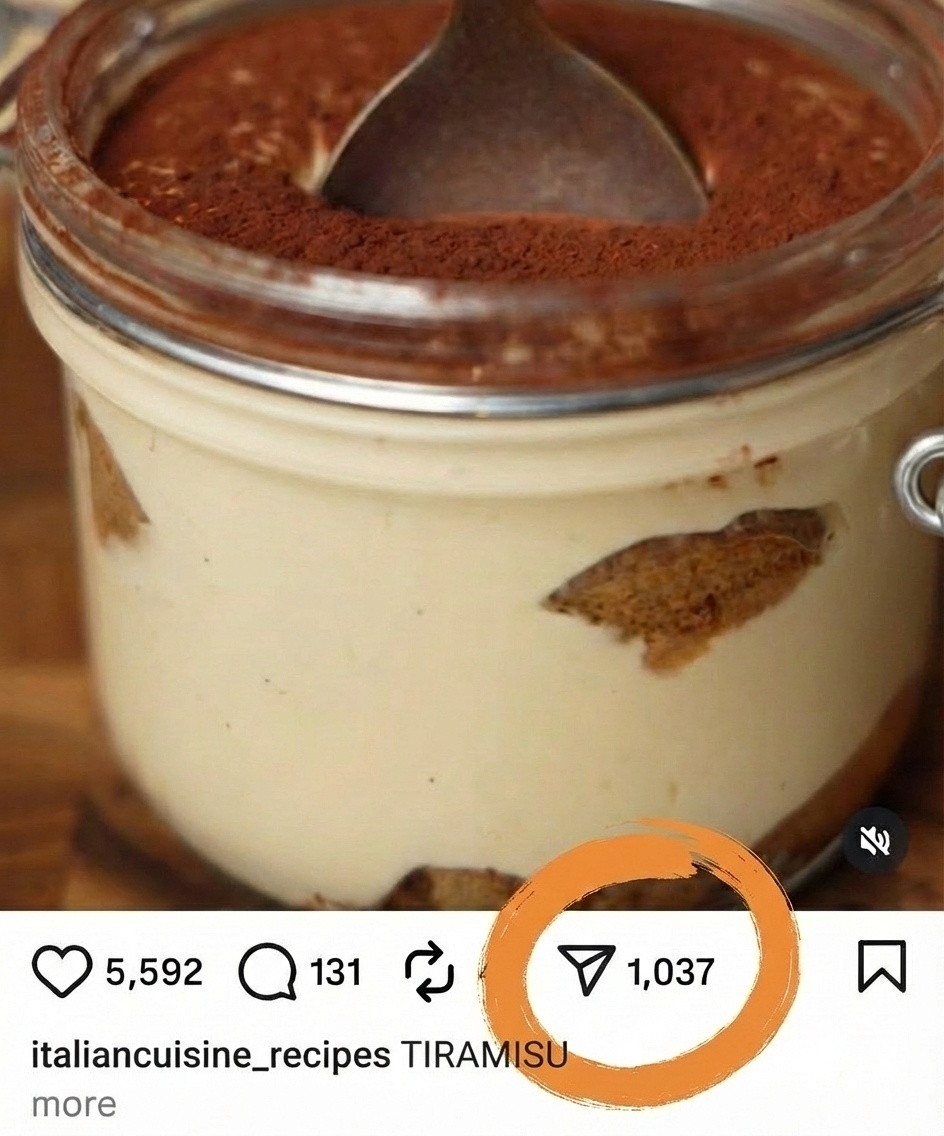Expand the caption with the more link

pyautogui.click(x=71, y=1104)
